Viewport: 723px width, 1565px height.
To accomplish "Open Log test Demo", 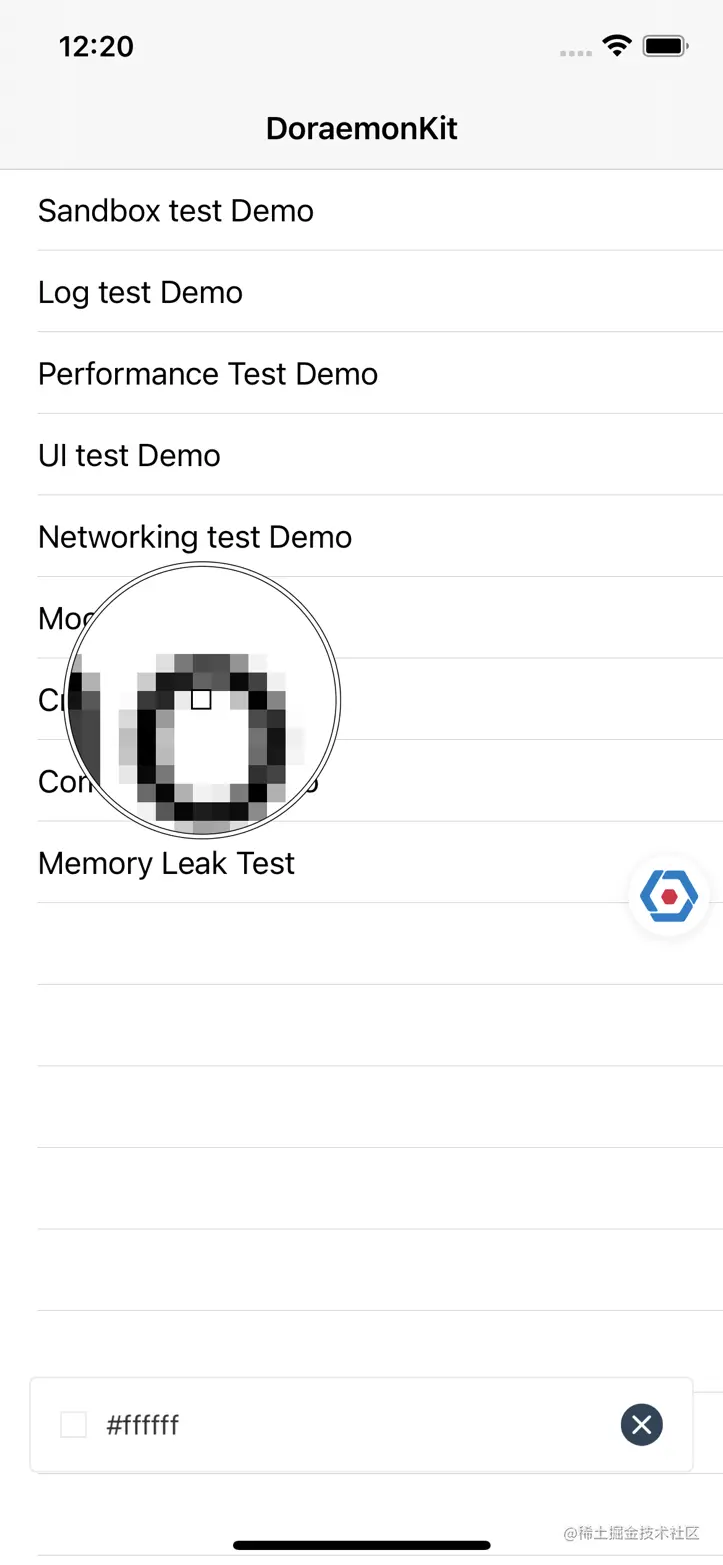I will [x=140, y=293].
